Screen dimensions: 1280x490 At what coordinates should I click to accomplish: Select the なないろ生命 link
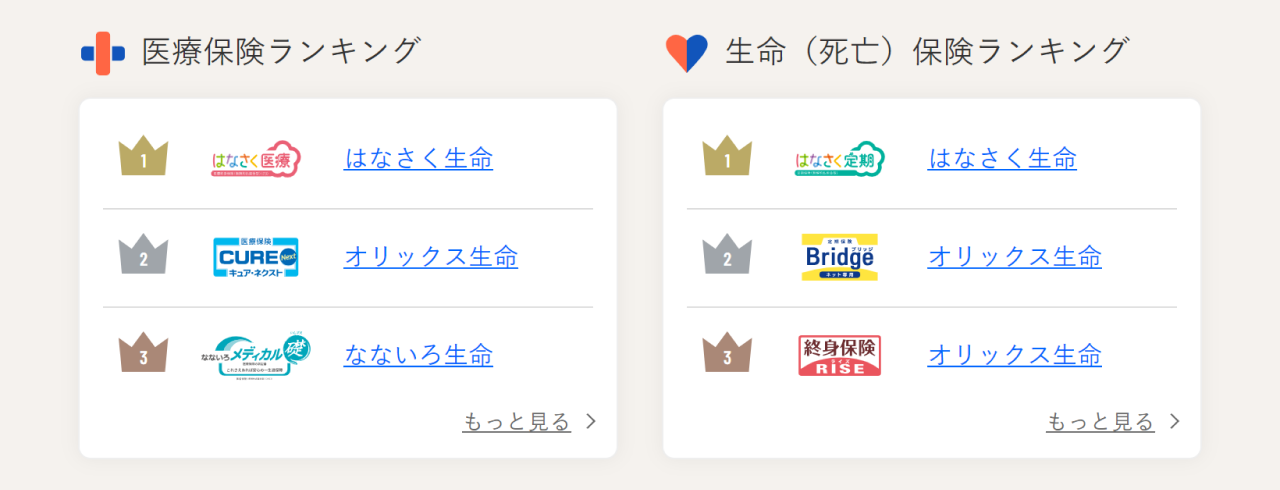click(x=418, y=355)
